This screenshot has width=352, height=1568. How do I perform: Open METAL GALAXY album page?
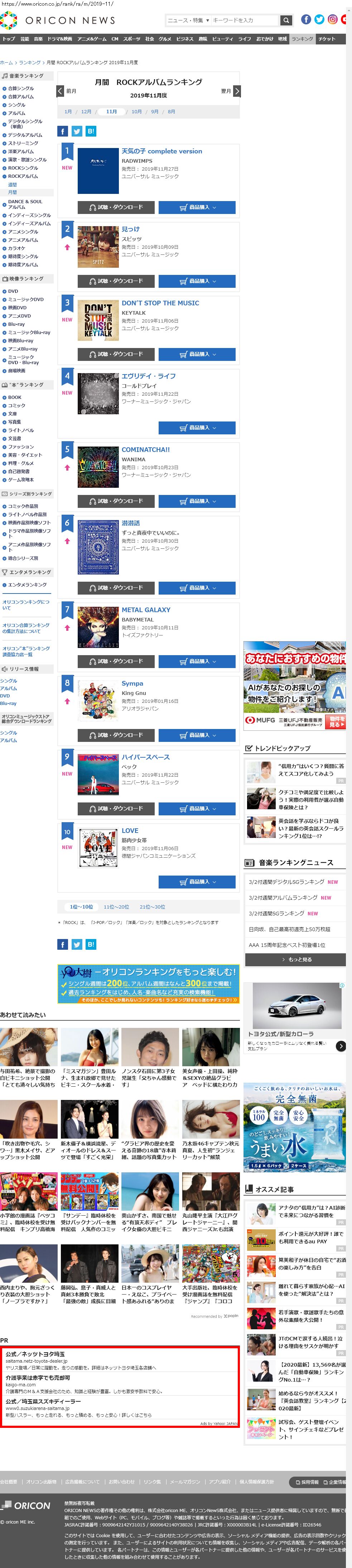point(146,609)
